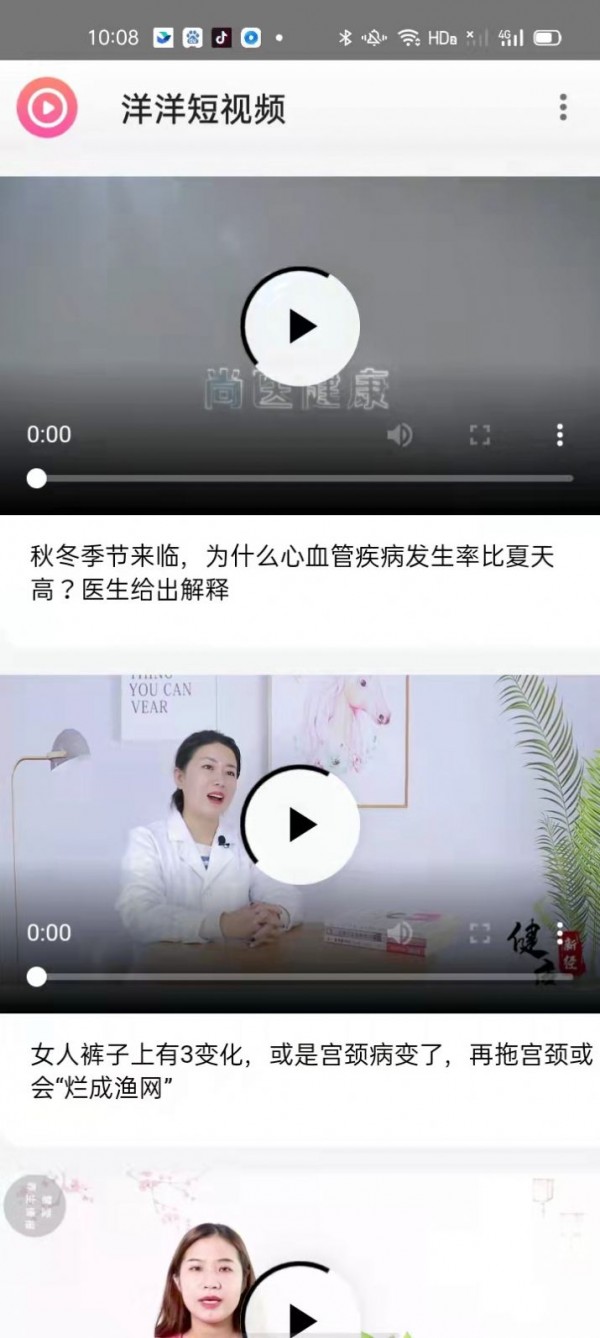Image resolution: width=600 pixels, height=1338 pixels.
Task: Open more options on the cardiovascular disease video
Action: (x=560, y=435)
